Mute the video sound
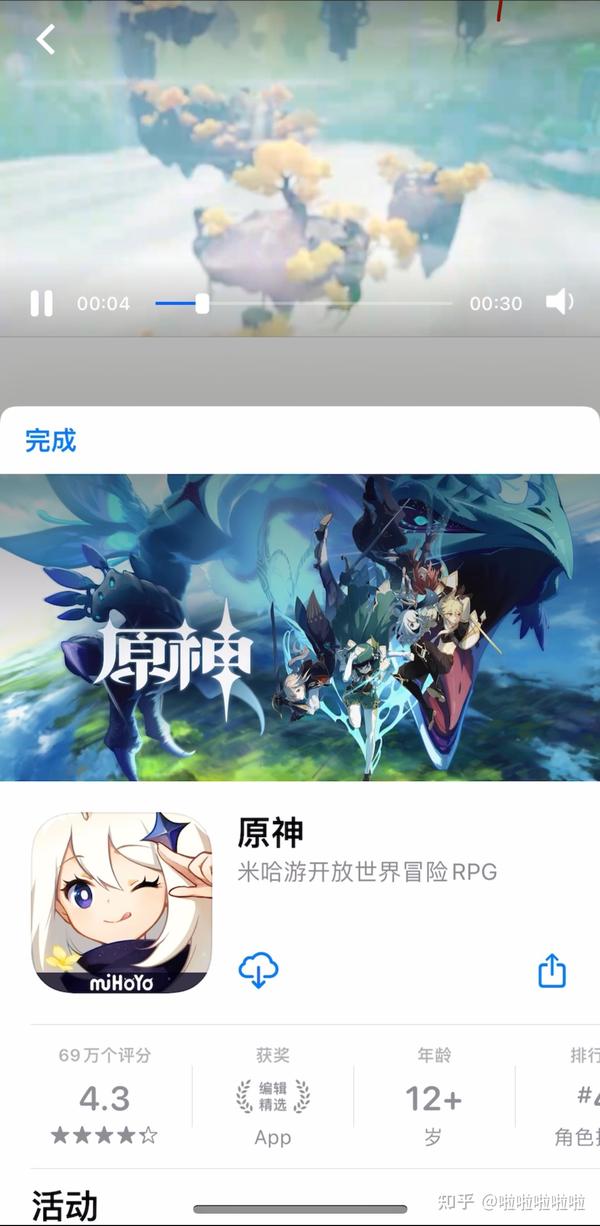Screen dimensions: 600x1226 point(560,302)
